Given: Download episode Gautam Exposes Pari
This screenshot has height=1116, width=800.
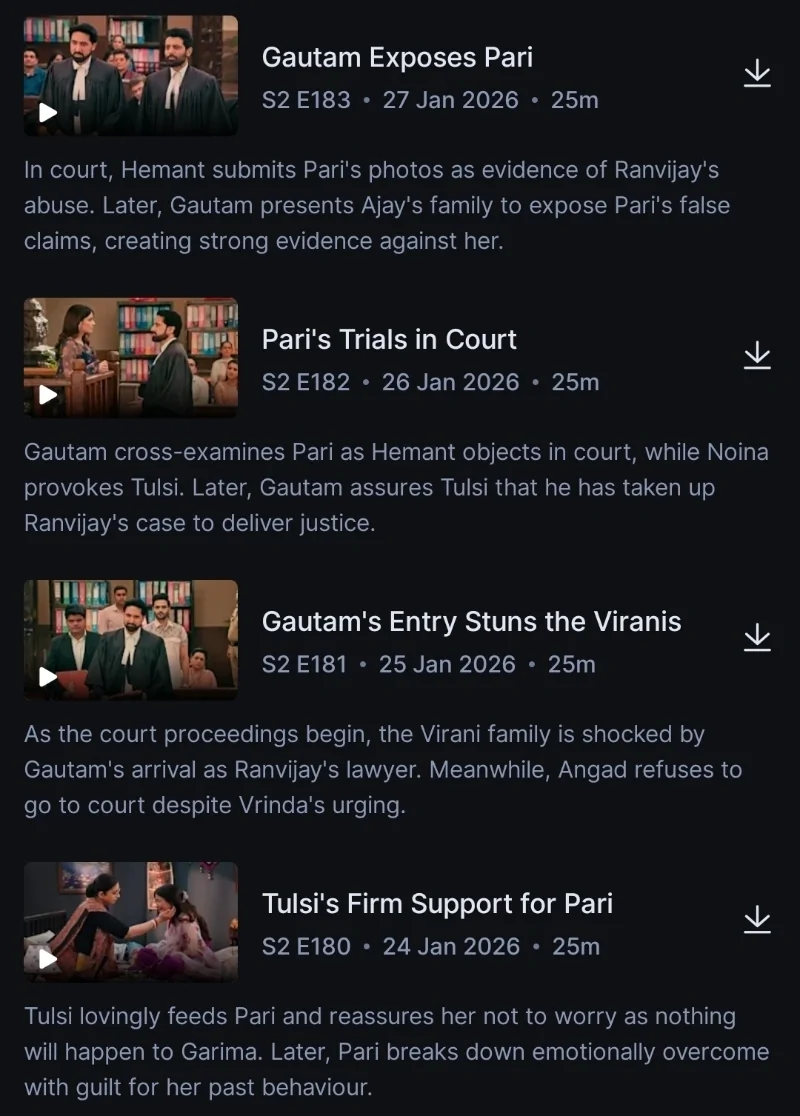Looking at the screenshot, I should 757,74.
